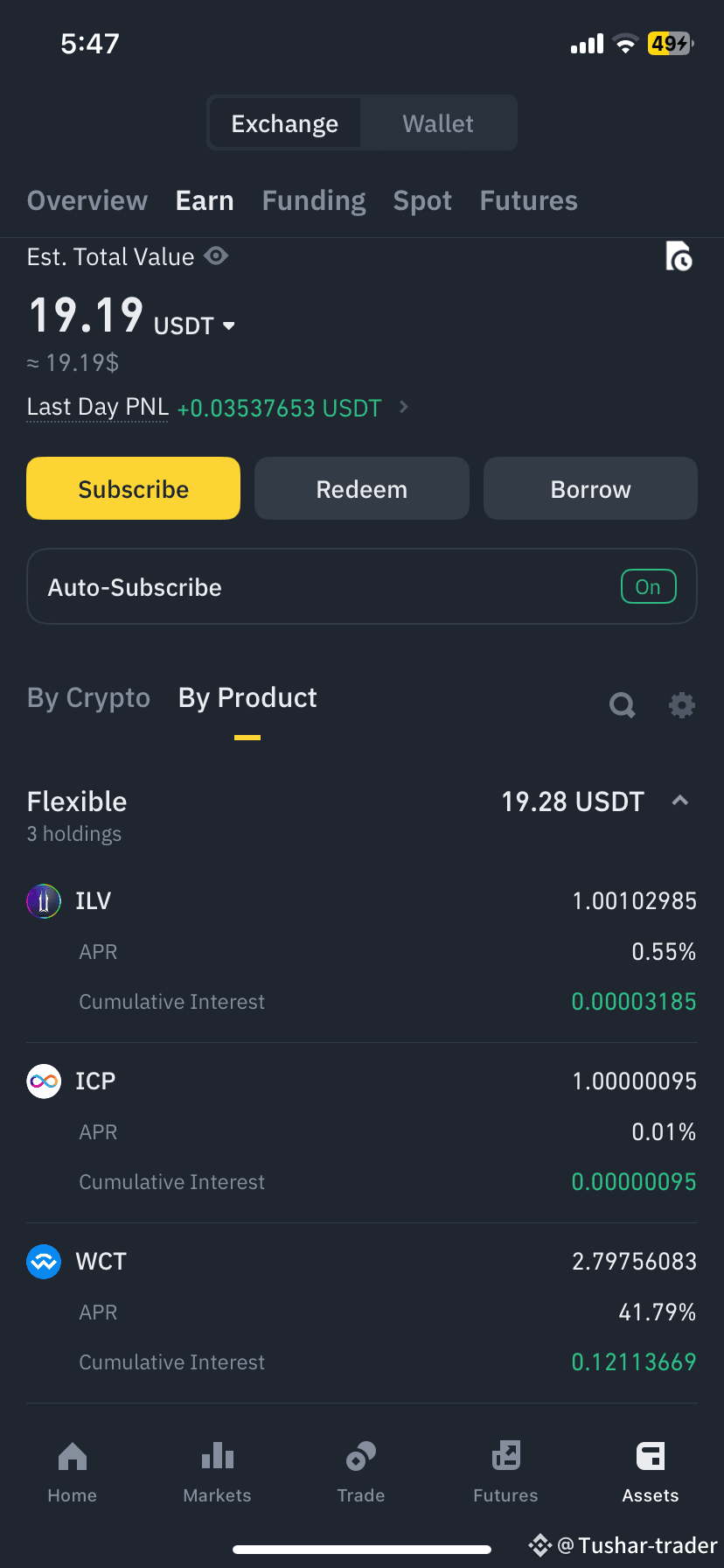Viewport: 724px width, 1568px height.
Task: Open Earn display settings via gear icon
Action: [682, 705]
